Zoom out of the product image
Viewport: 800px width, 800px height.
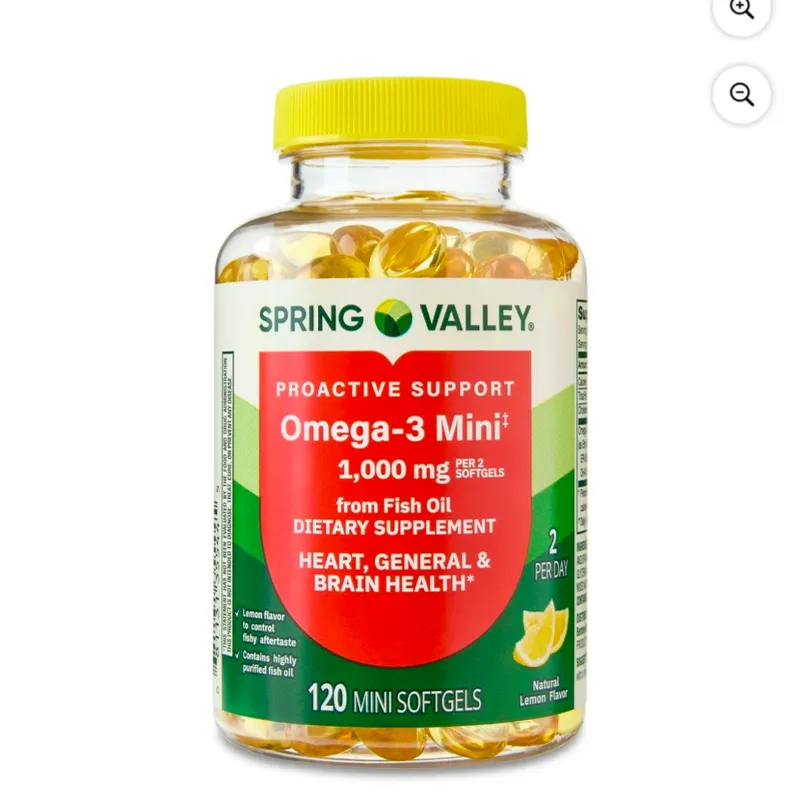pyautogui.click(x=741, y=94)
